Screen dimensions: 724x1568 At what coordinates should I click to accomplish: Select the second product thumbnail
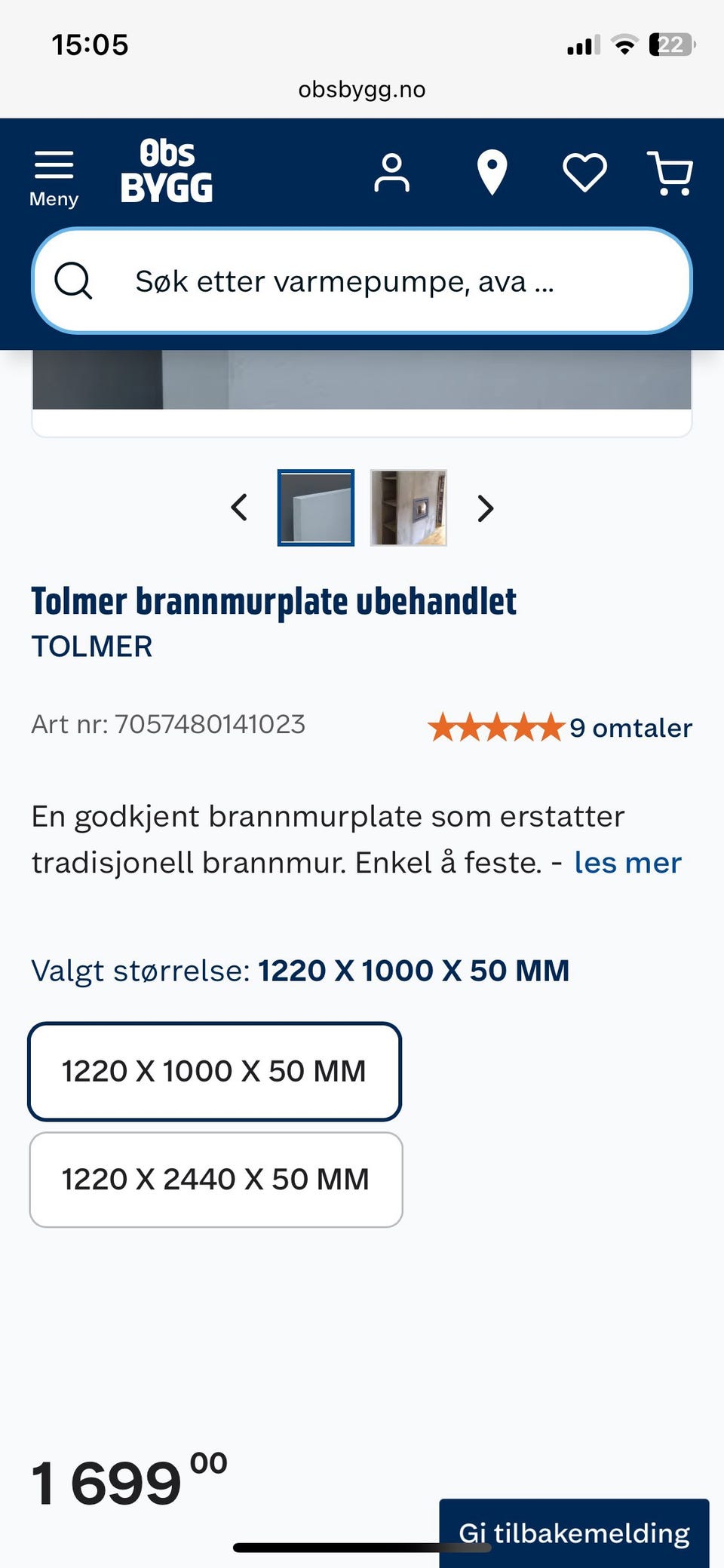(408, 508)
